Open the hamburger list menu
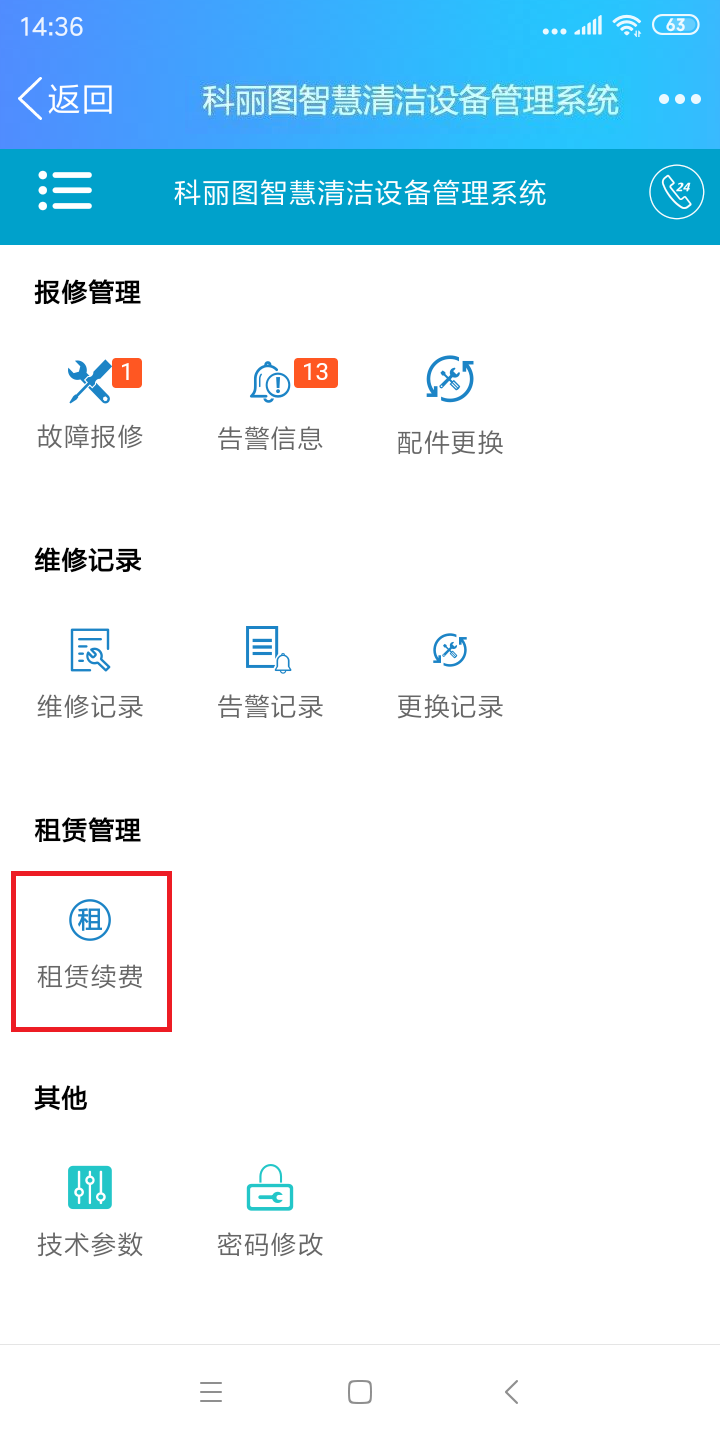The image size is (720, 1440). point(66,191)
